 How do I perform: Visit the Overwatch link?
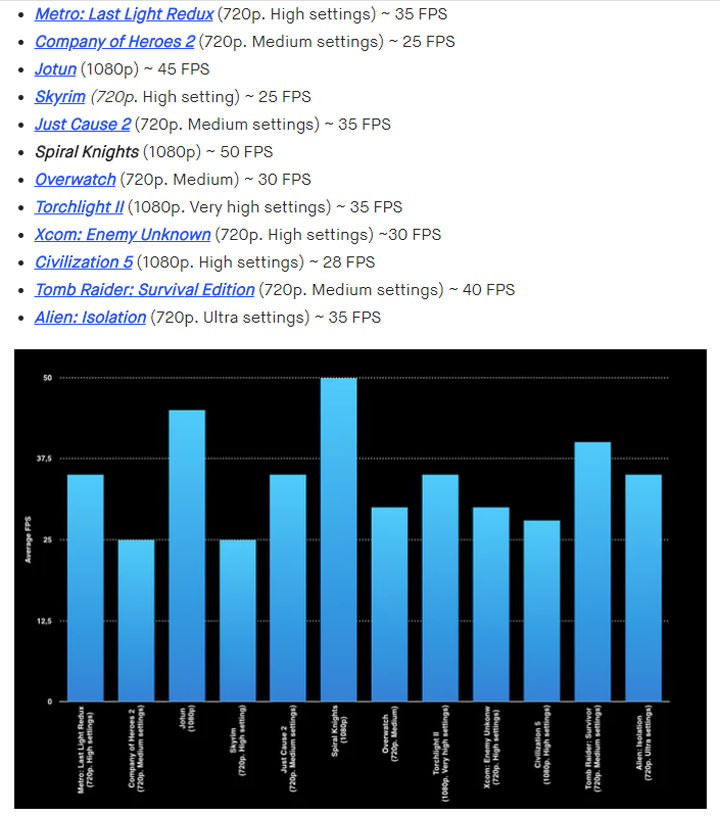coord(75,180)
